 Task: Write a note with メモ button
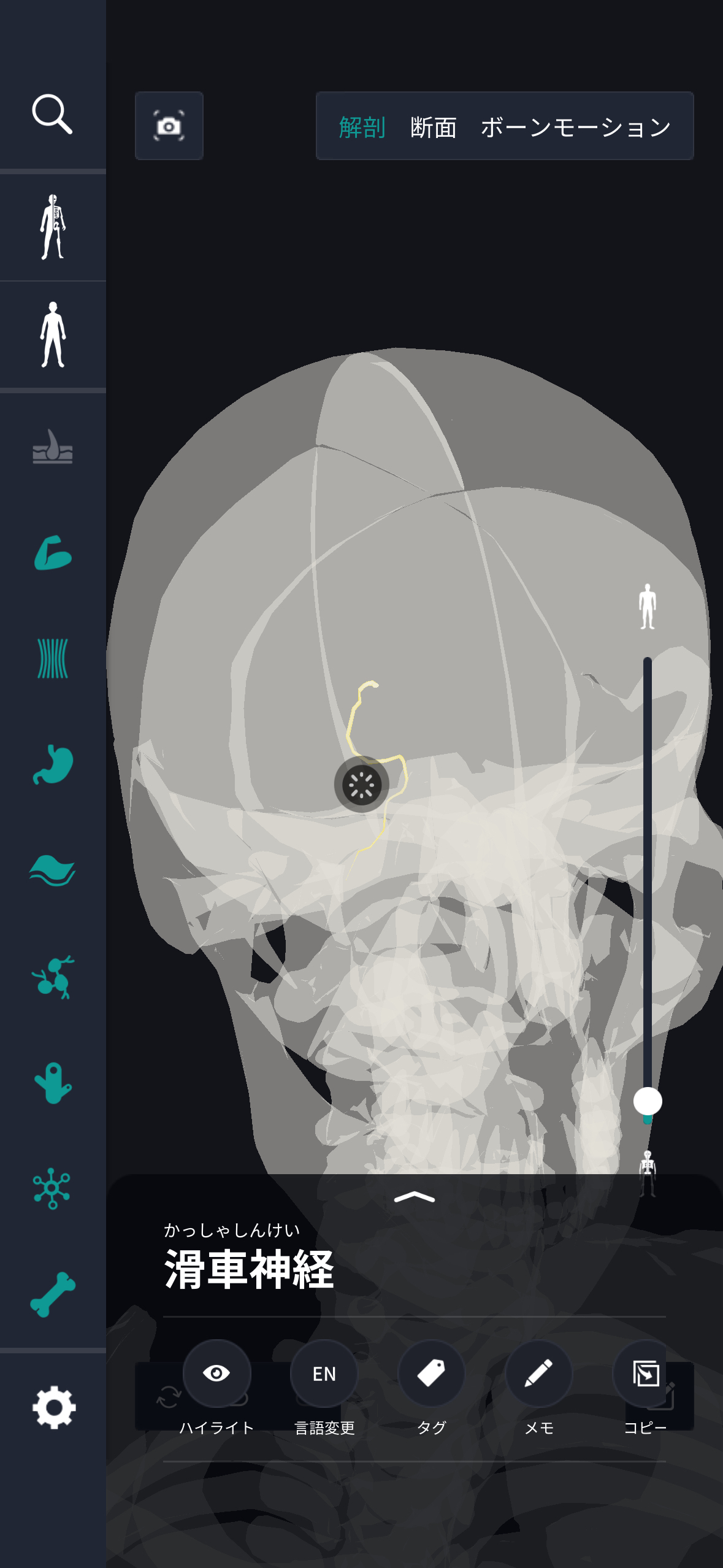(x=538, y=1373)
